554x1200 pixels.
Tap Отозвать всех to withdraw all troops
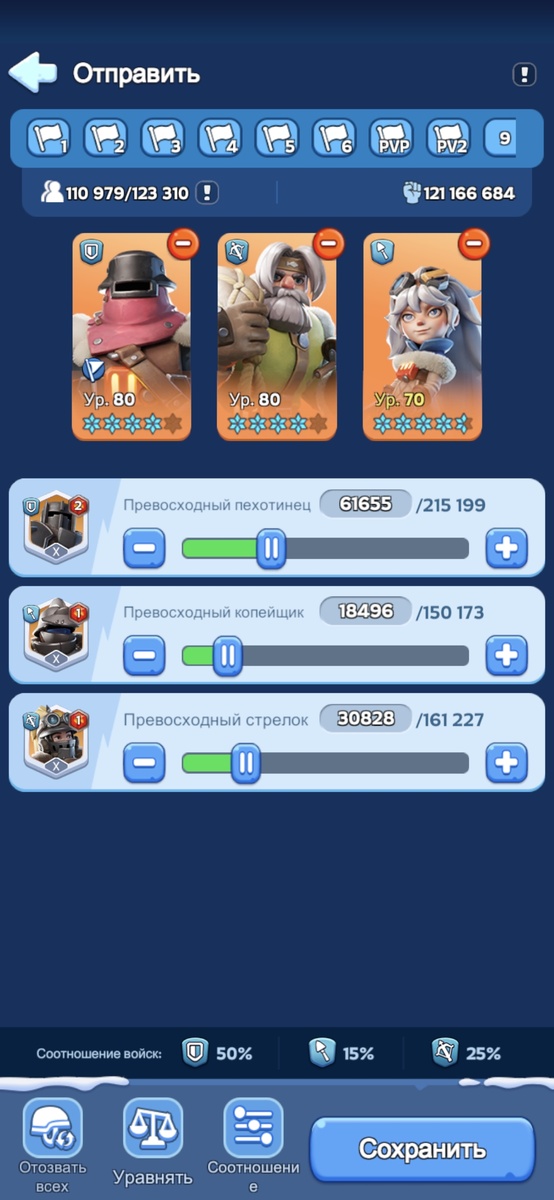pyautogui.click(x=52, y=1147)
